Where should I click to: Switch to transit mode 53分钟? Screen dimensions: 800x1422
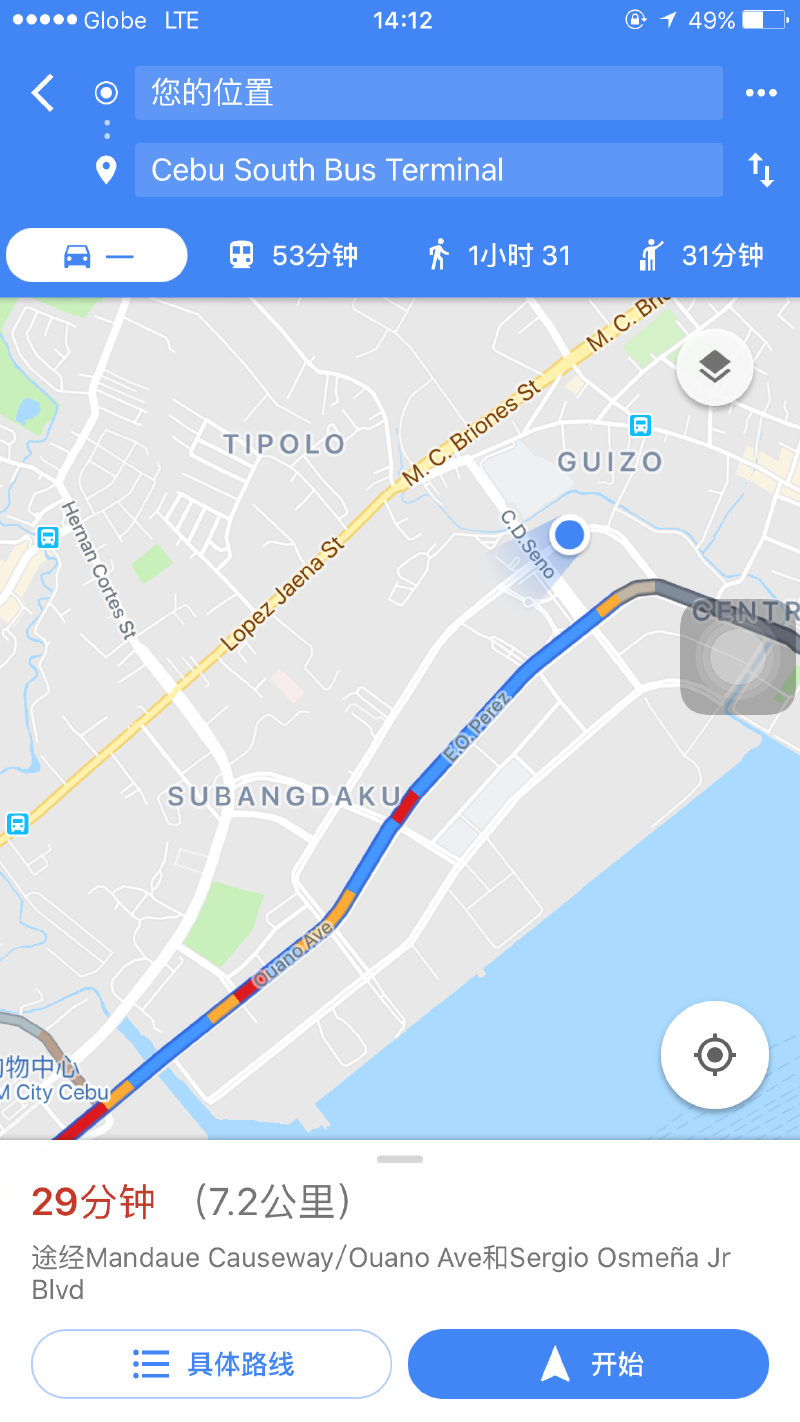point(293,256)
